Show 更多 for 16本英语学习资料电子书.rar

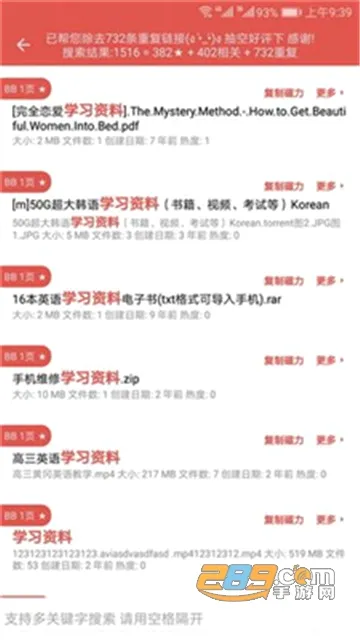[330, 281]
